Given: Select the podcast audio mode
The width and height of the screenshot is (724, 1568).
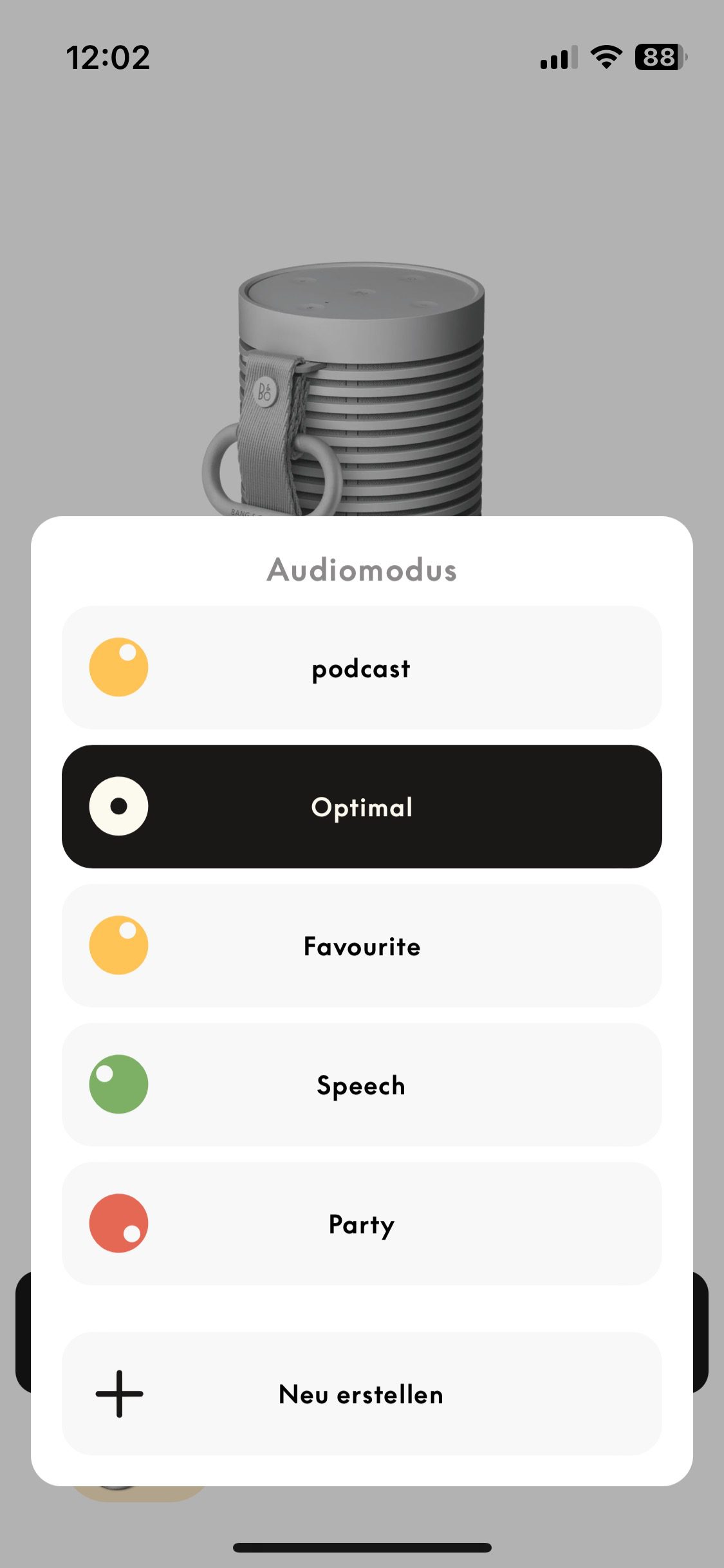Looking at the screenshot, I should click(362, 667).
